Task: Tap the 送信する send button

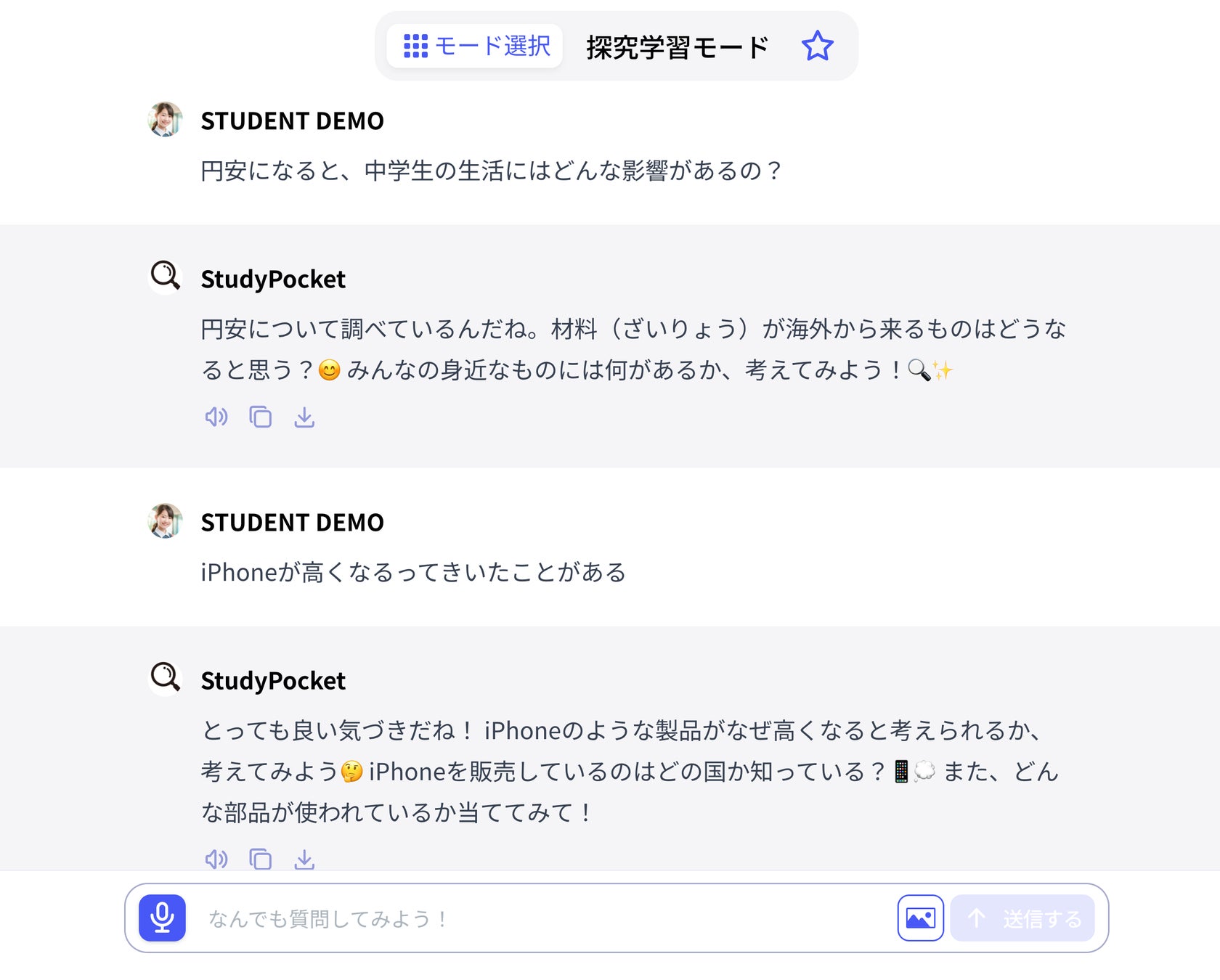Action: (x=1022, y=918)
